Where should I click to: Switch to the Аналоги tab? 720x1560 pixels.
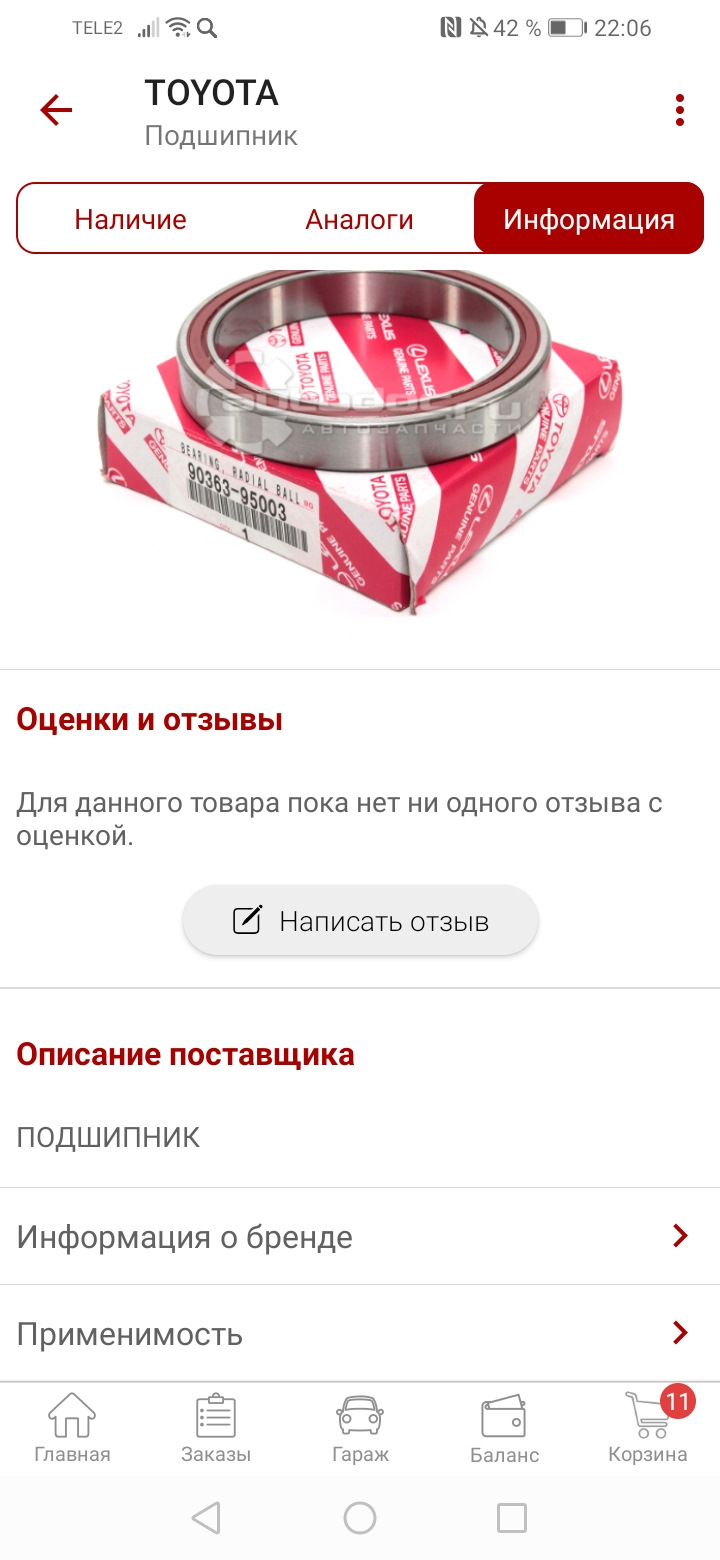pyautogui.click(x=360, y=217)
